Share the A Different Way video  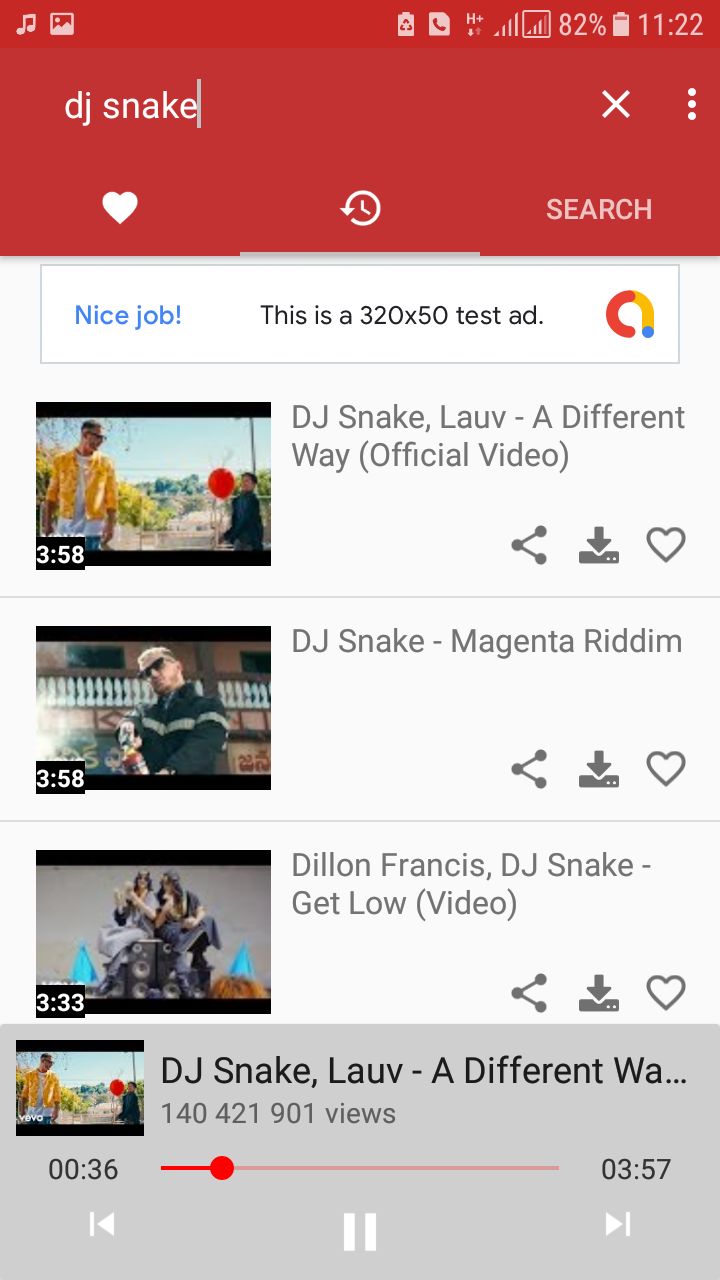(529, 545)
